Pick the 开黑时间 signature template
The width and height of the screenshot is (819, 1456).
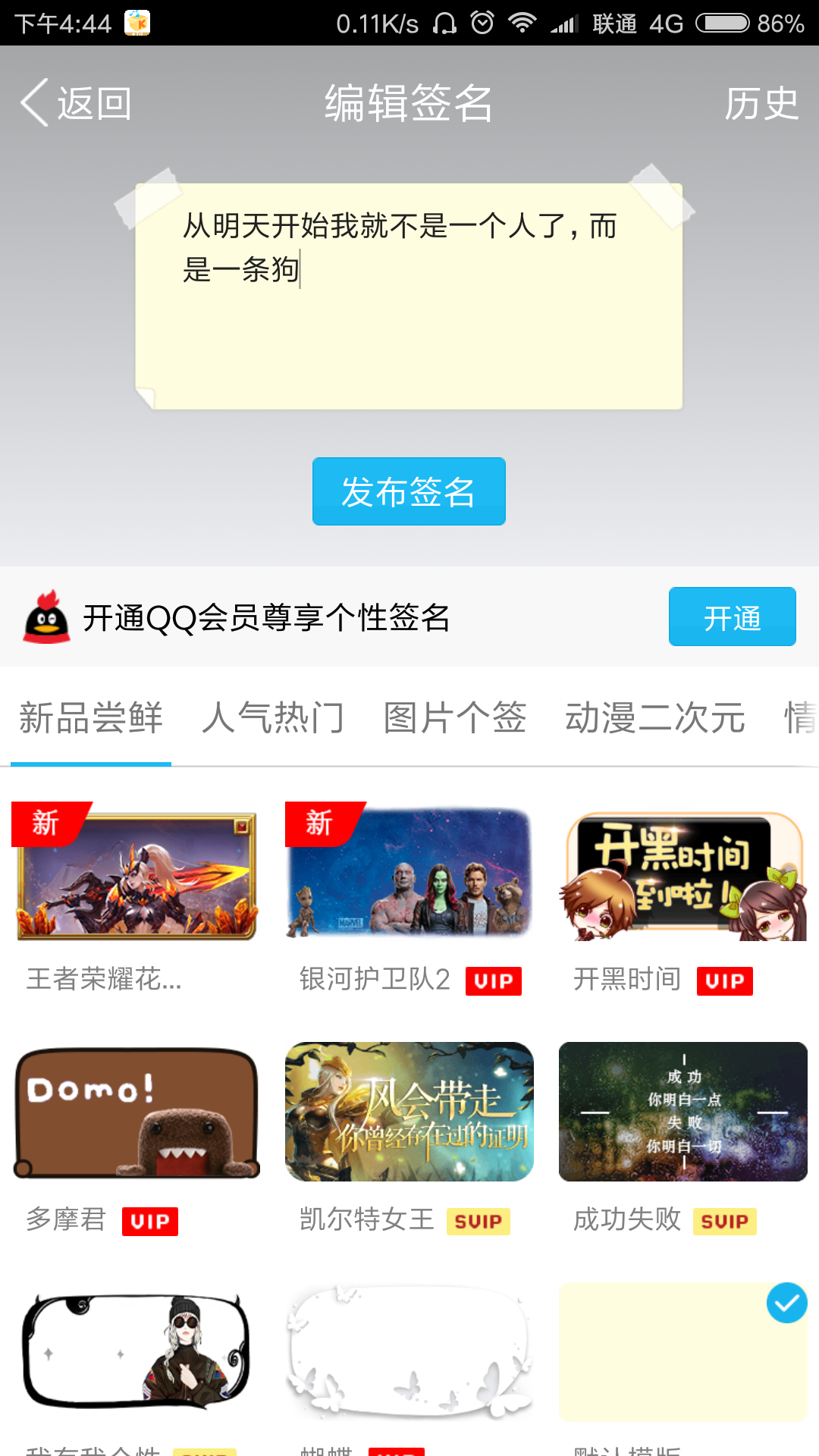[682, 876]
